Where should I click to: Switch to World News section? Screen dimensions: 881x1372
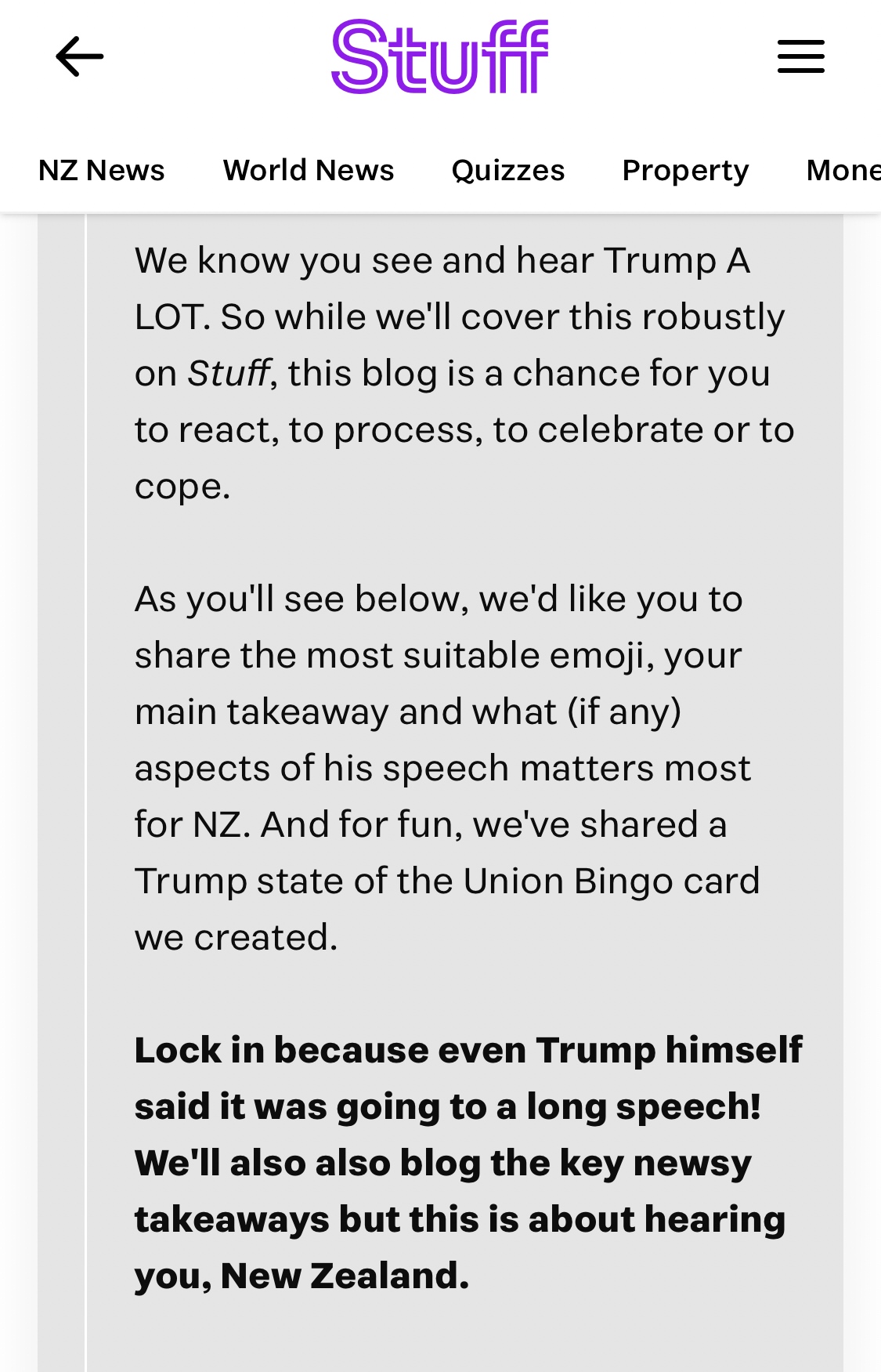pos(309,170)
